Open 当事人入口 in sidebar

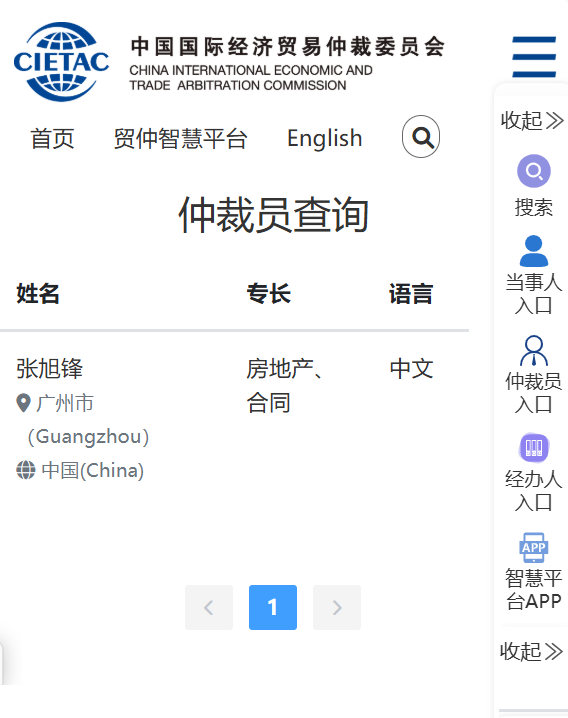click(534, 276)
